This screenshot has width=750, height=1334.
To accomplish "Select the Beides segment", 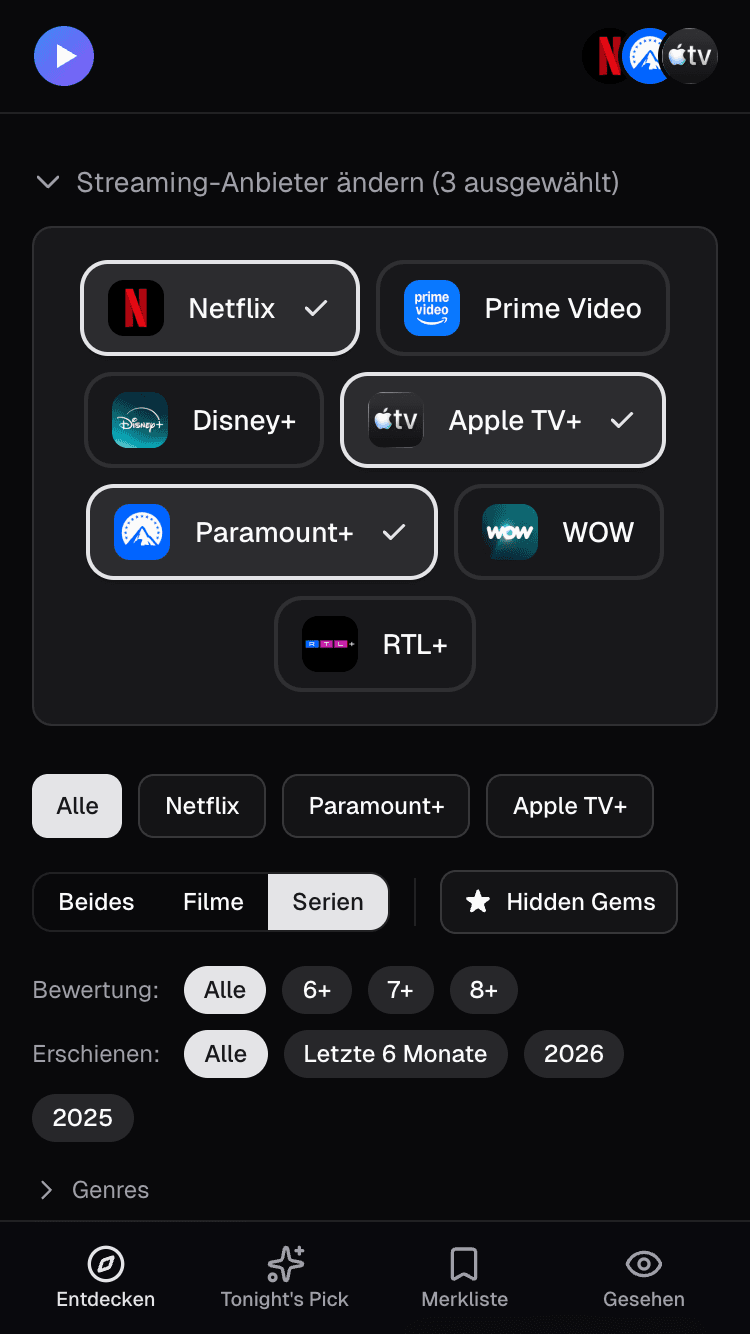I will 96,902.
